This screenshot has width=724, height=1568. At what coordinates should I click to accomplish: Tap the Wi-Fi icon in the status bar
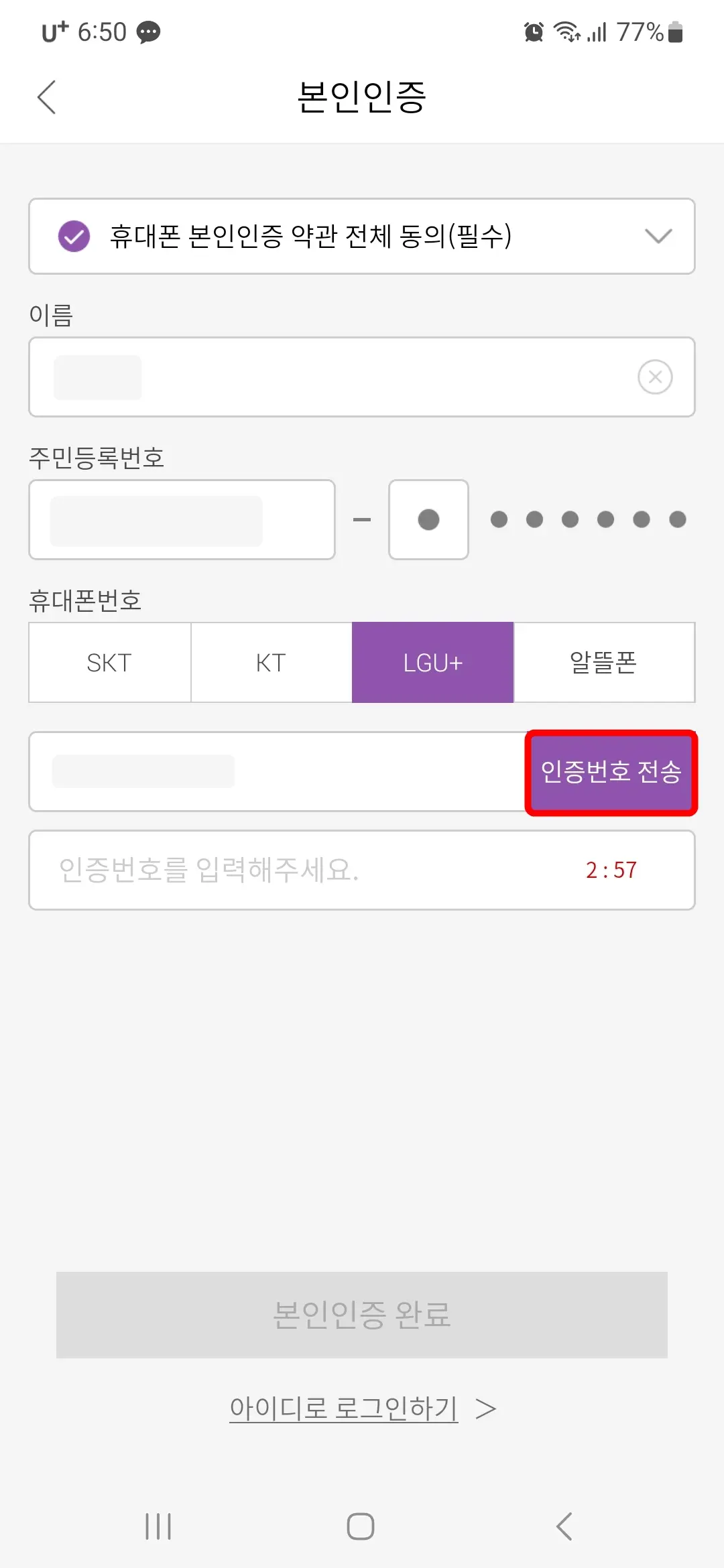pyautogui.click(x=565, y=31)
